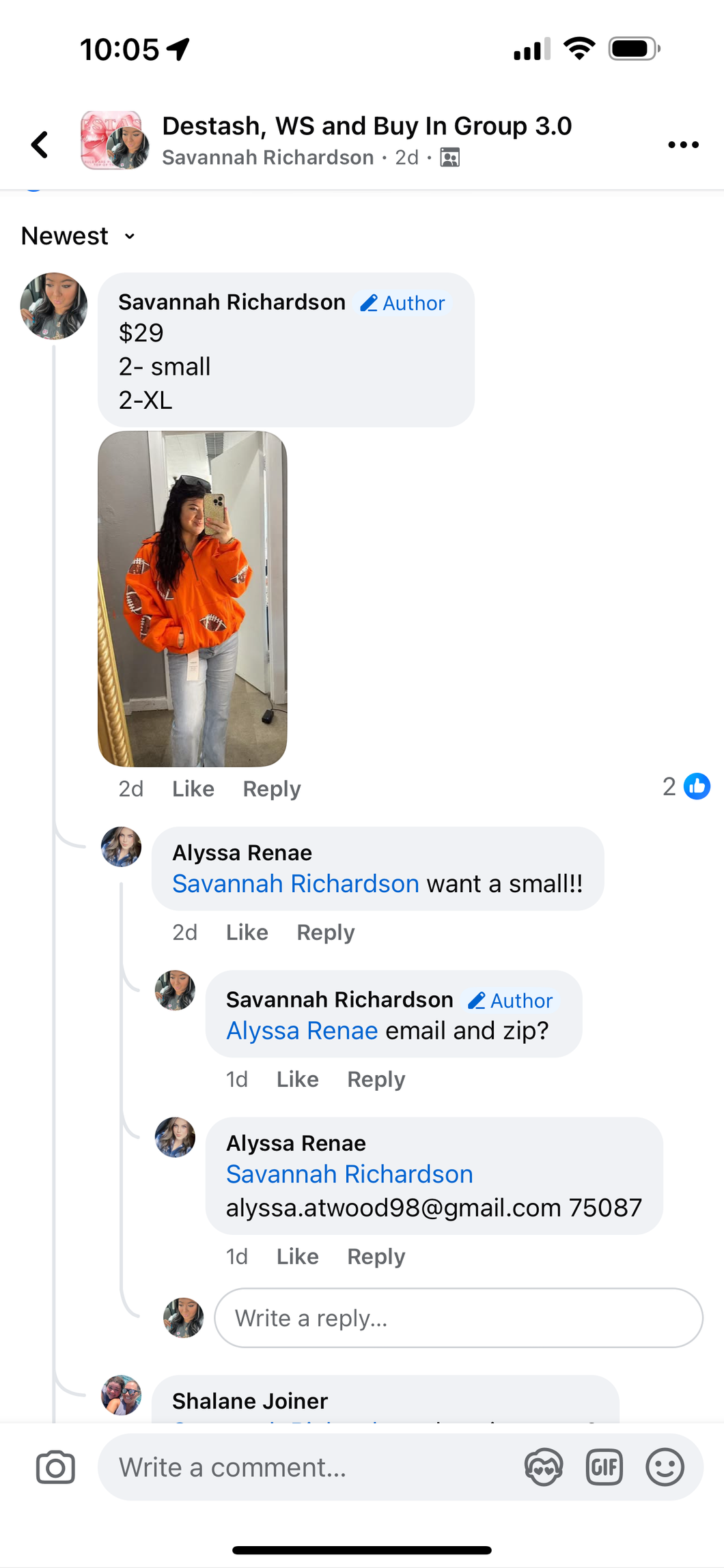The width and height of the screenshot is (724, 1568).
Task: Tap the Write a reply field
Action: click(x=458, y=1317)
